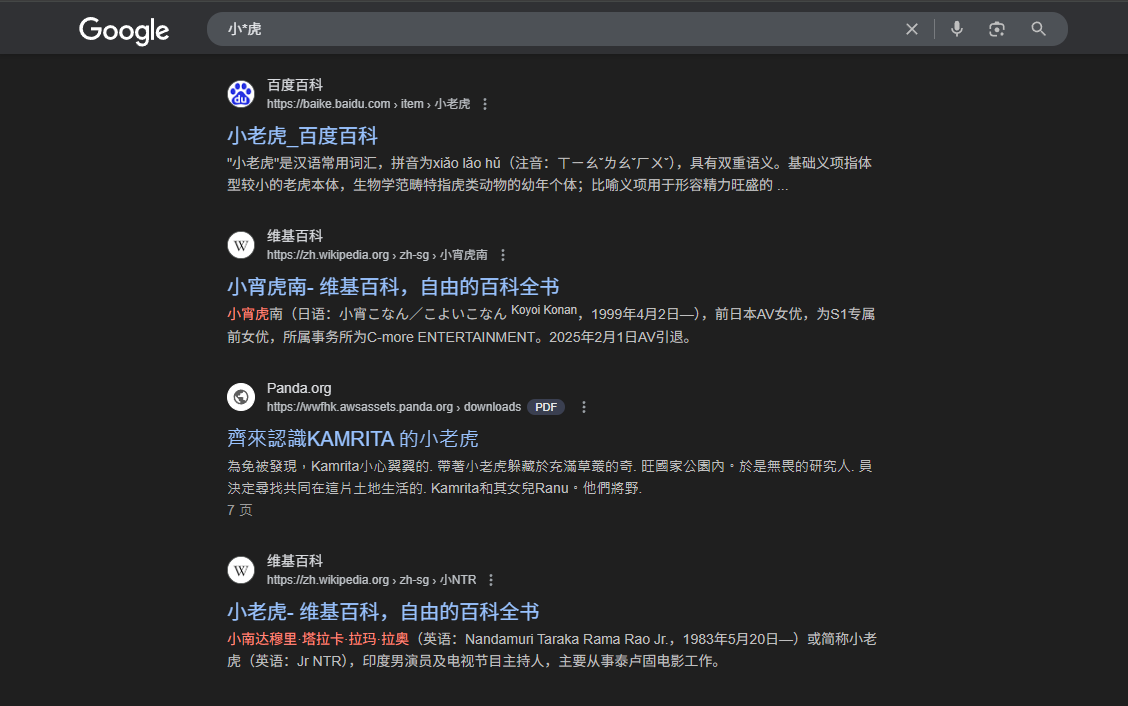Open 齊來認識KAMRITA 的小老虎 PDF result
Screen dimensions: 1128x706
coord(352,438)
